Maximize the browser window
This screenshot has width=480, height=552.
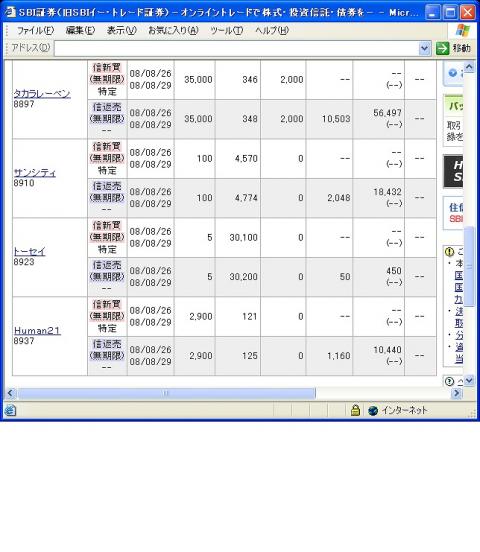(x=450, y=13)
